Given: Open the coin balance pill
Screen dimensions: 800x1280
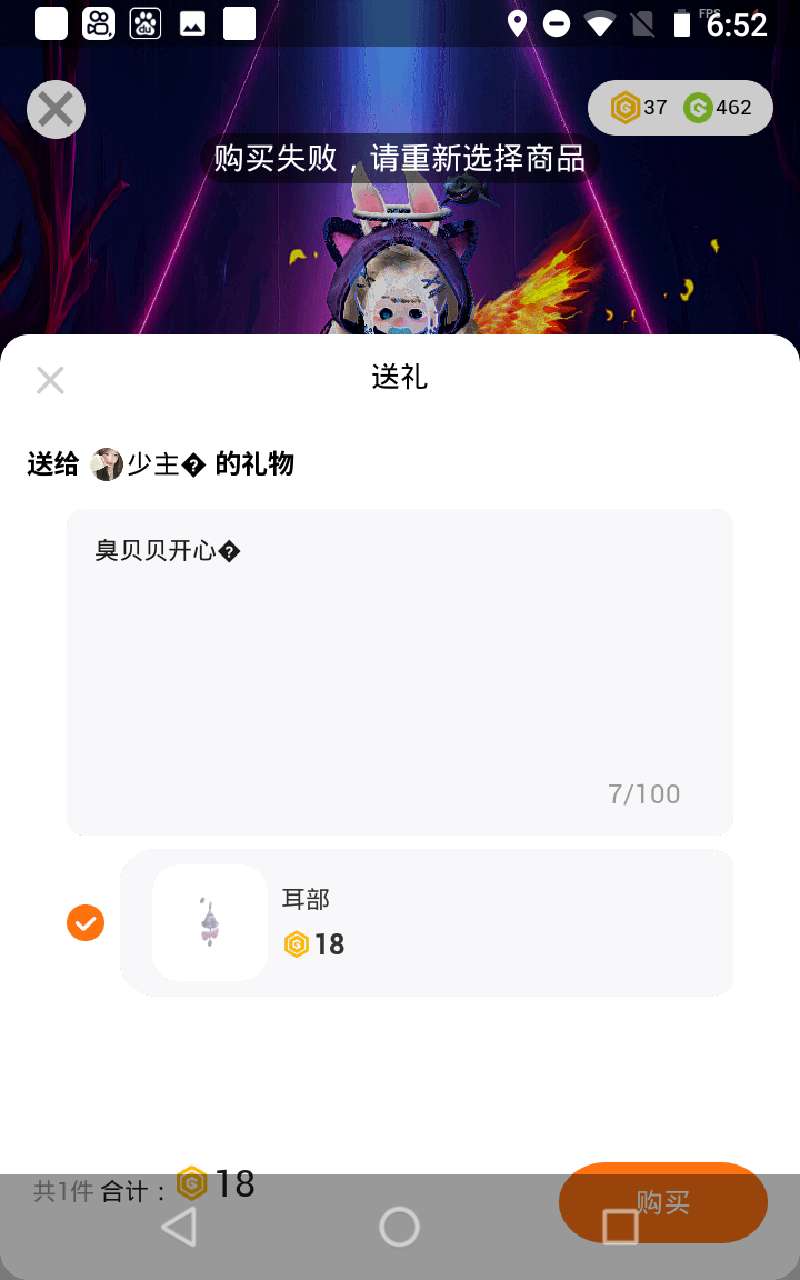Looking at the screenshot, I should (x=680, y=108).
